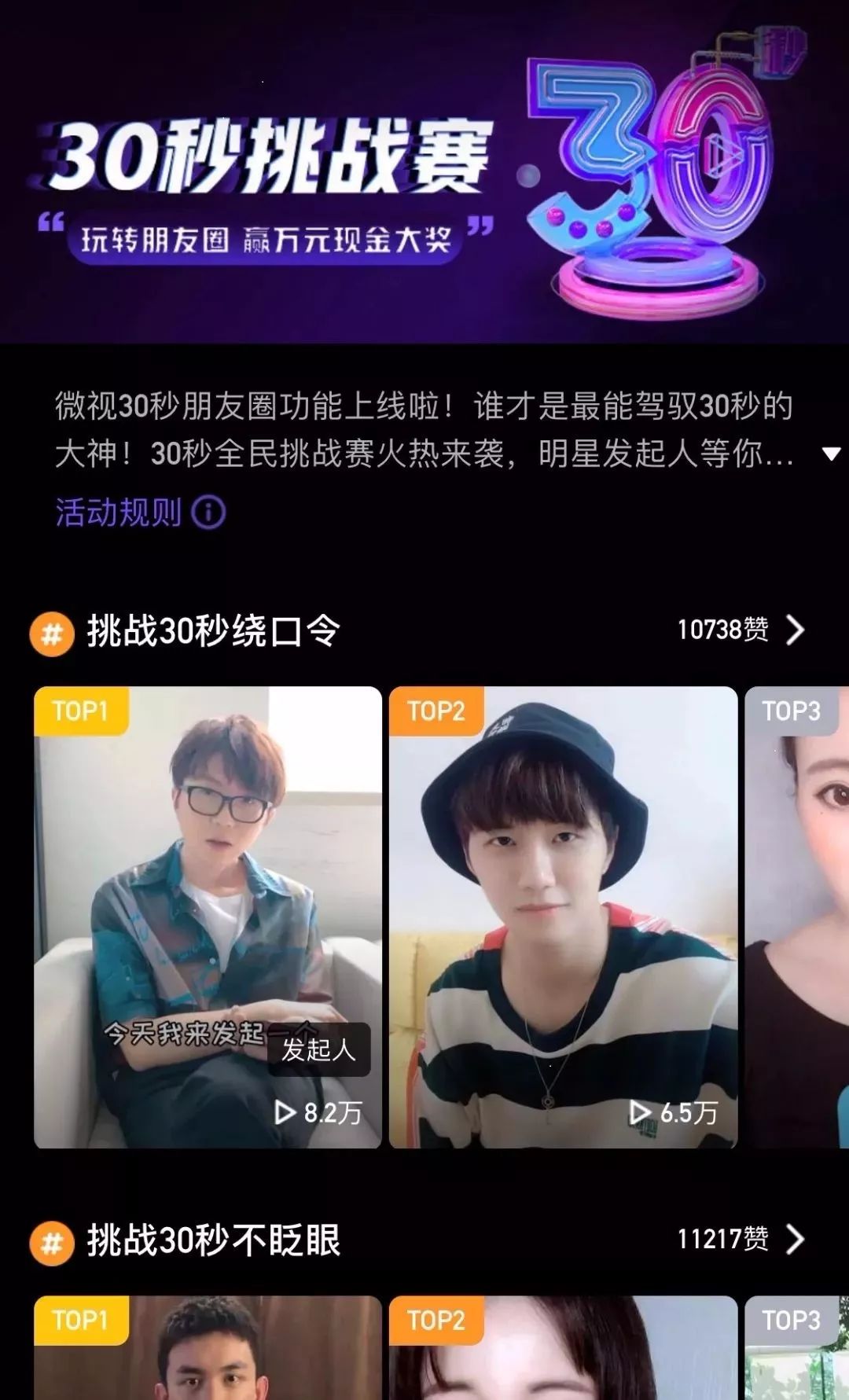The width and height of the screenshot is (849, 1400).
Task: Open 活动规则 rules link
Action: pos(140,513)
